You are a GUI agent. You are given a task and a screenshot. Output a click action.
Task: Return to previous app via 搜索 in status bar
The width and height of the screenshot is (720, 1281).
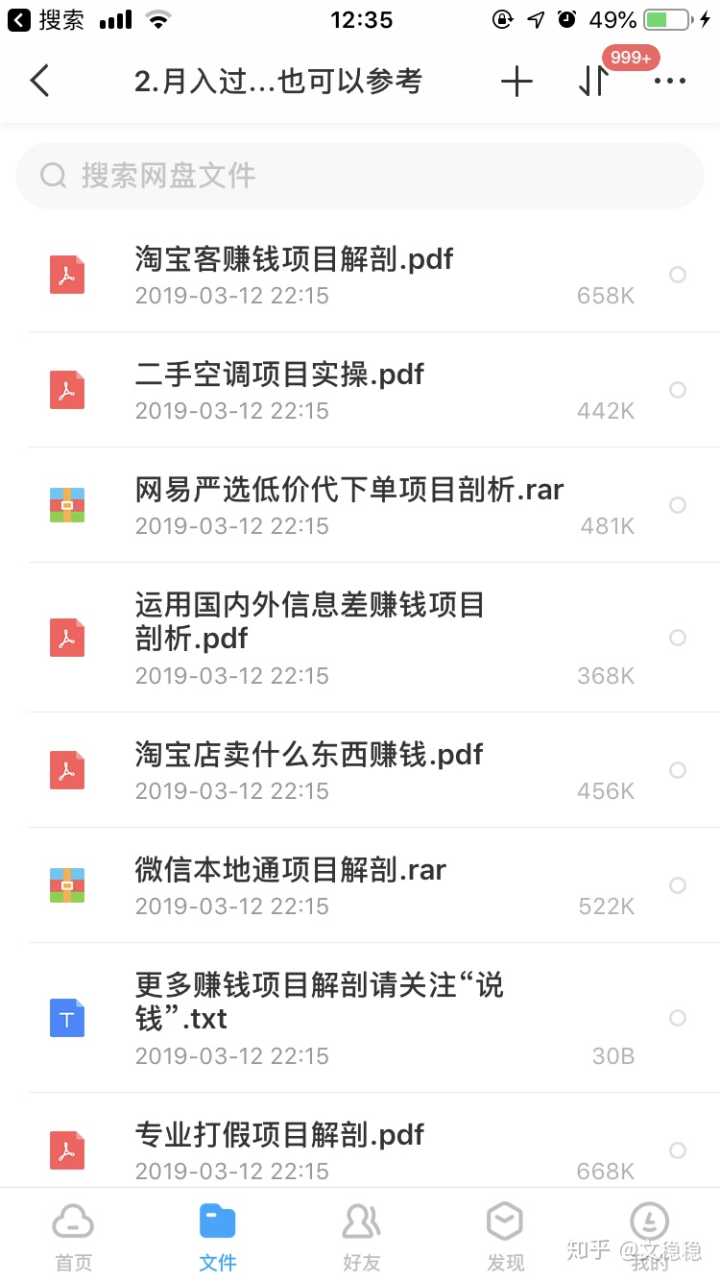[x=46, y=19]
